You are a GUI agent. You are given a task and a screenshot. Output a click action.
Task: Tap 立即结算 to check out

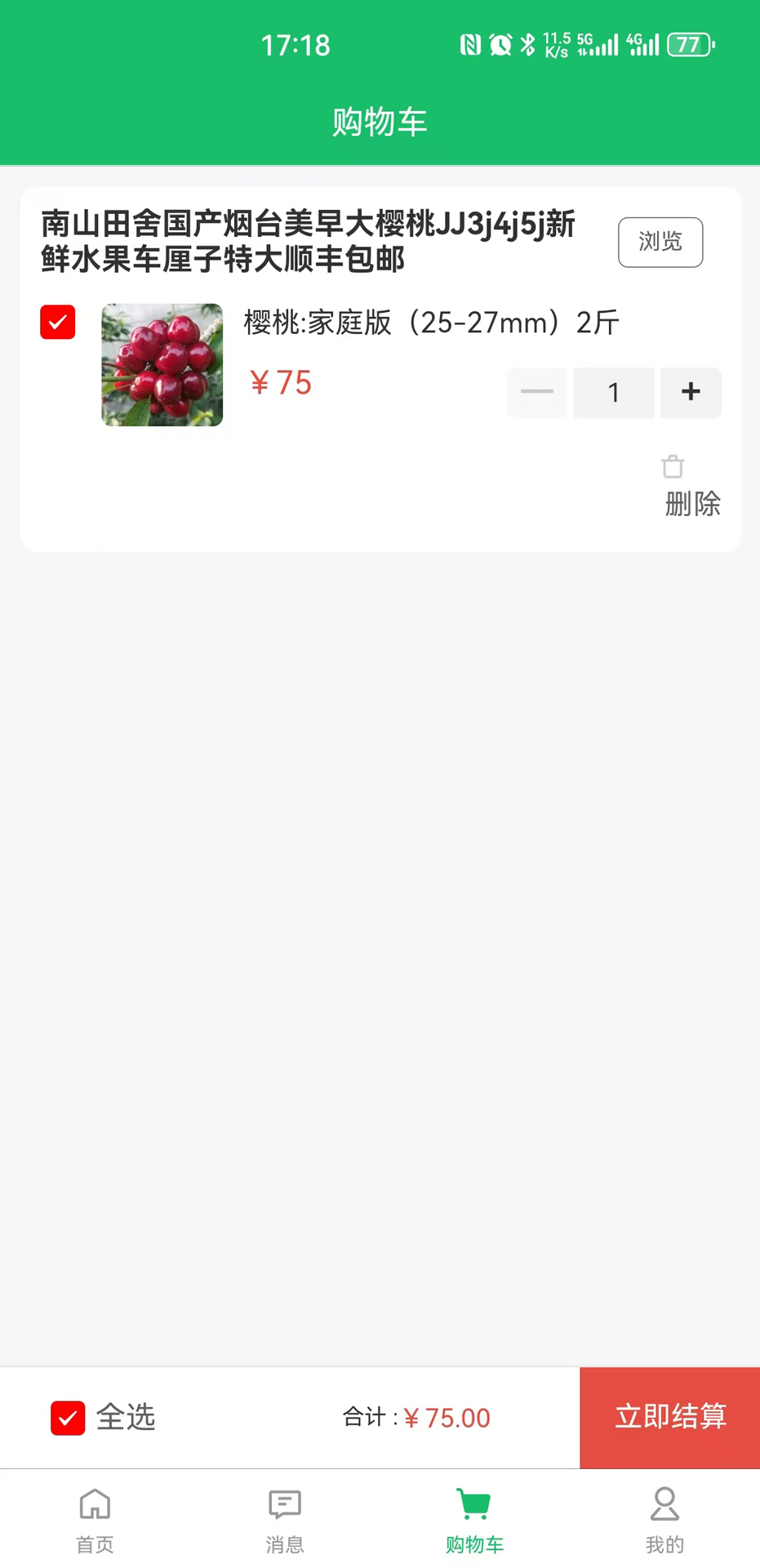(x=670, y=1417)
